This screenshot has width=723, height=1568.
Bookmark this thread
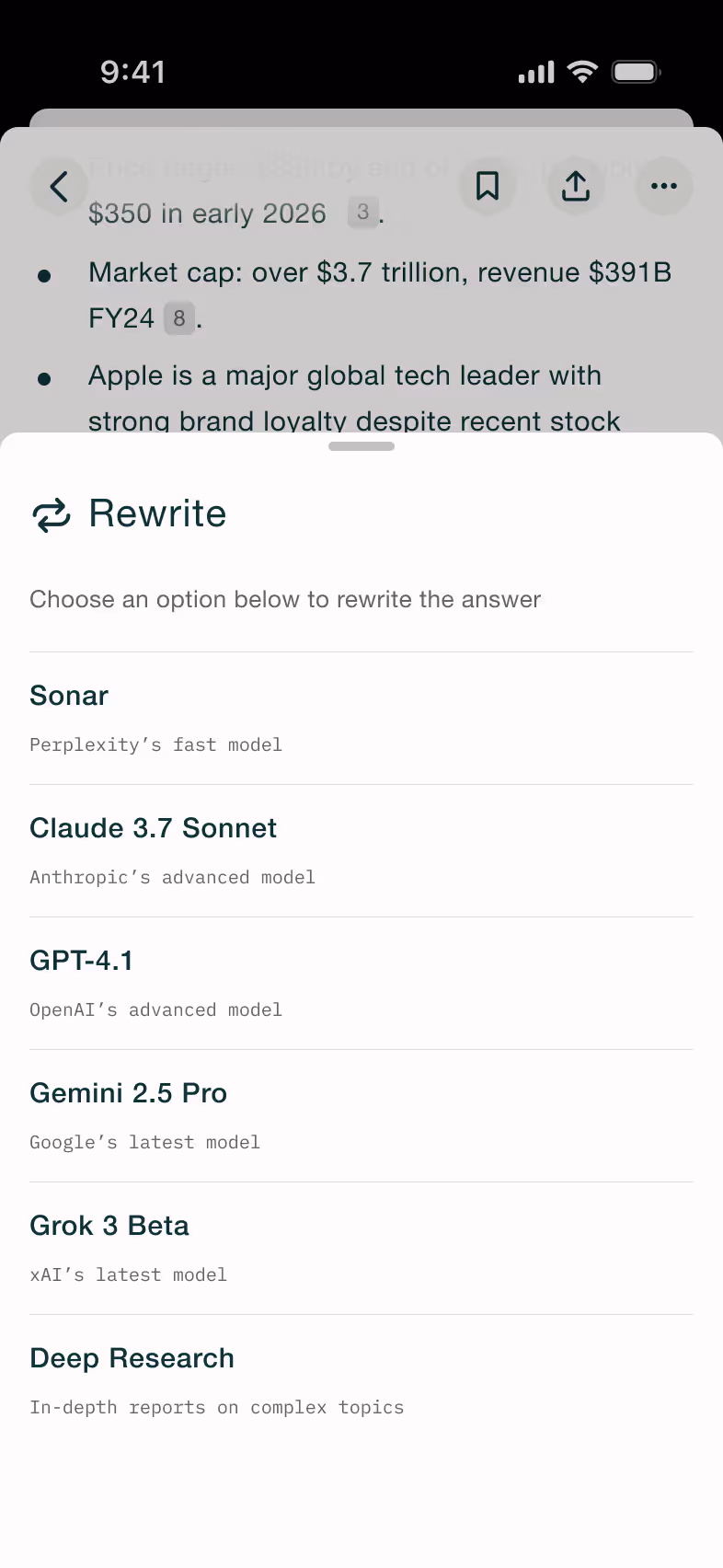click(488, 186)
